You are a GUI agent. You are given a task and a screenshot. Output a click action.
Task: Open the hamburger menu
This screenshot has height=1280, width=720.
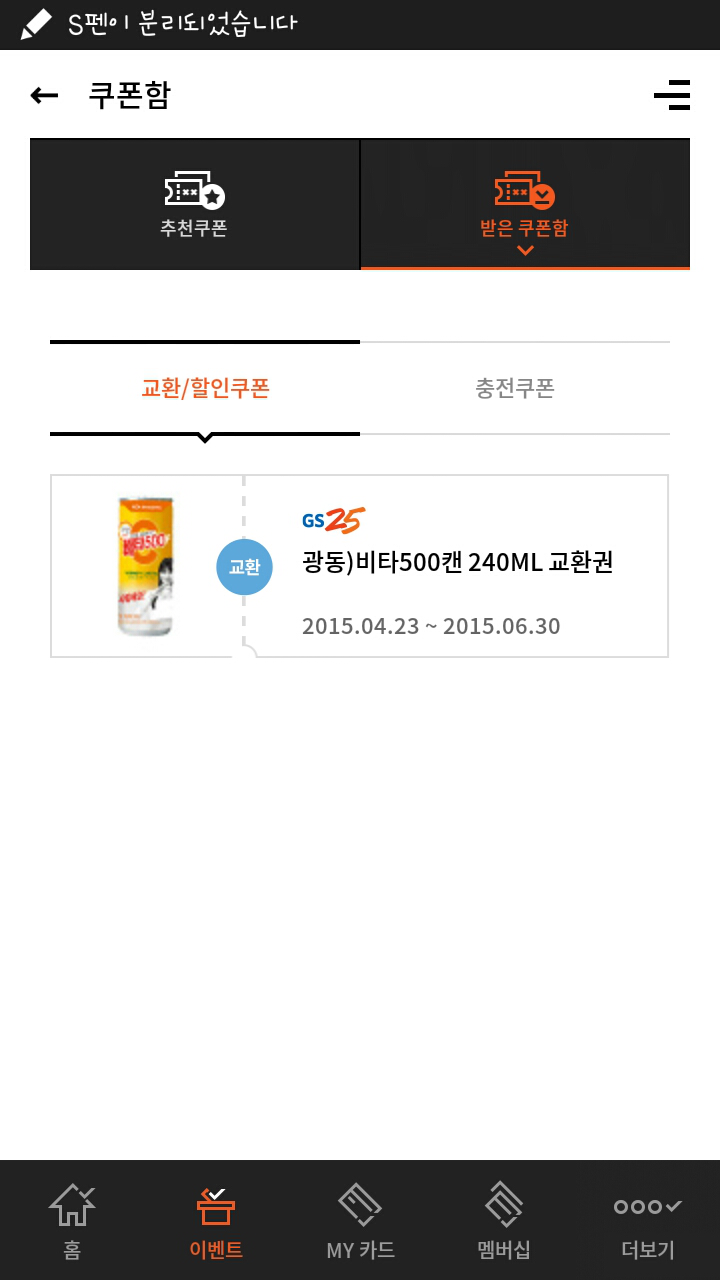pyautogui.click(x=672, y=95)
